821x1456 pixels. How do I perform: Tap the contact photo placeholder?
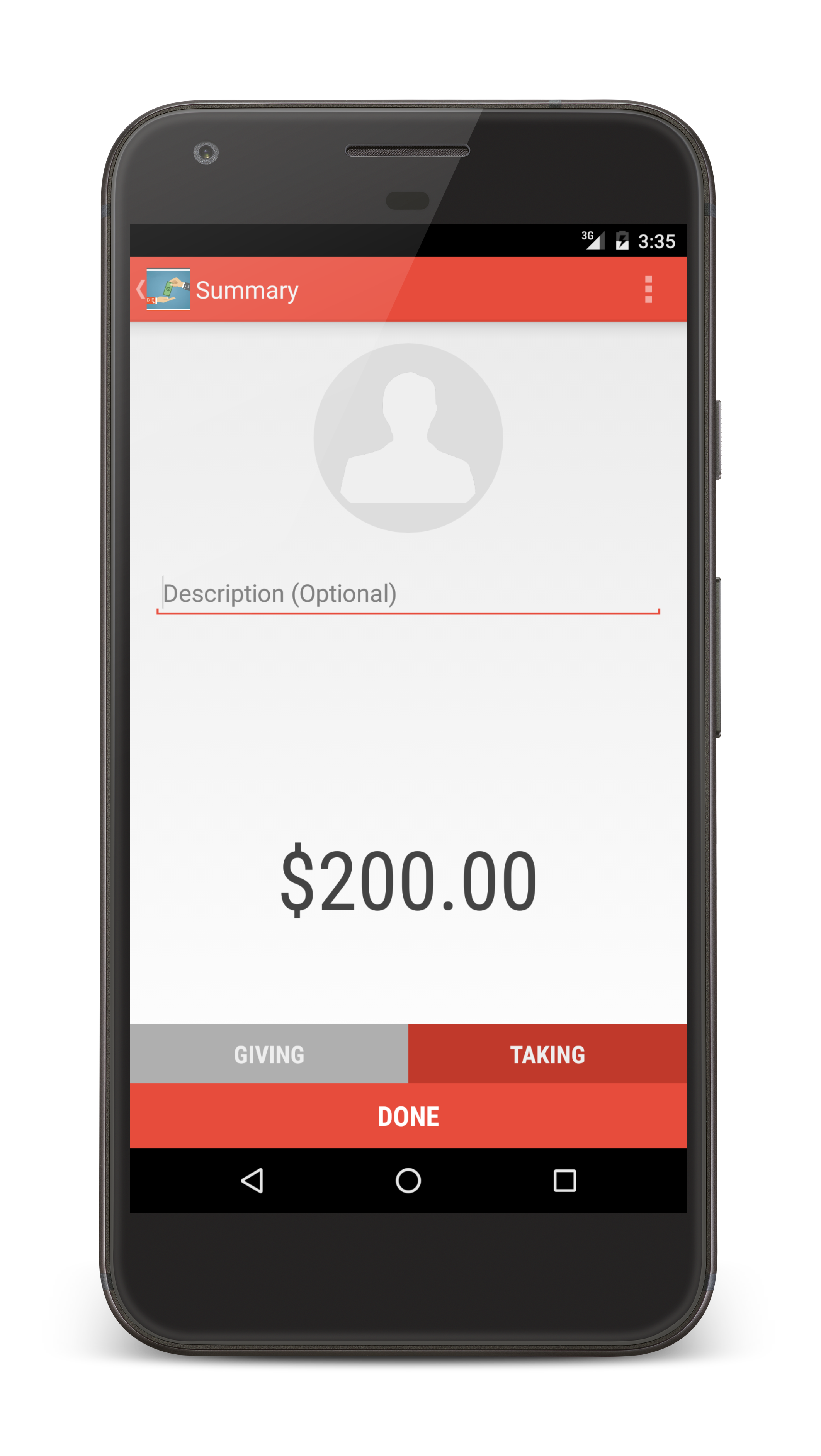(408, 438)
